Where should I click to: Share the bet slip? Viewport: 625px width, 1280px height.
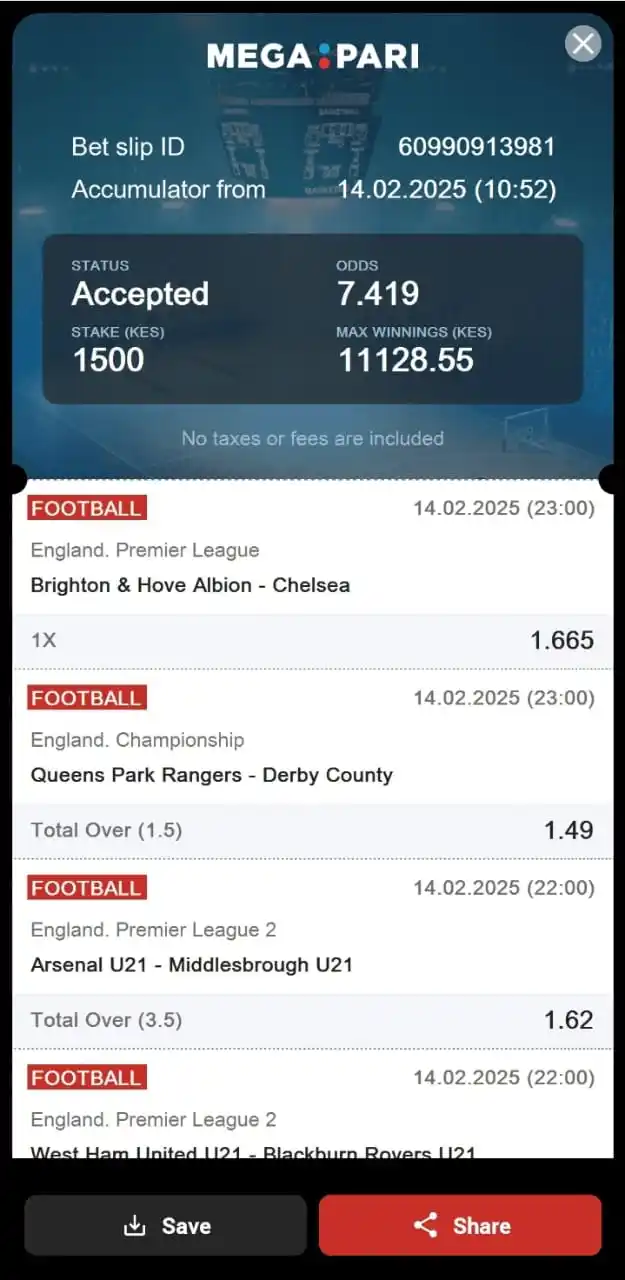coord(460,1225)
